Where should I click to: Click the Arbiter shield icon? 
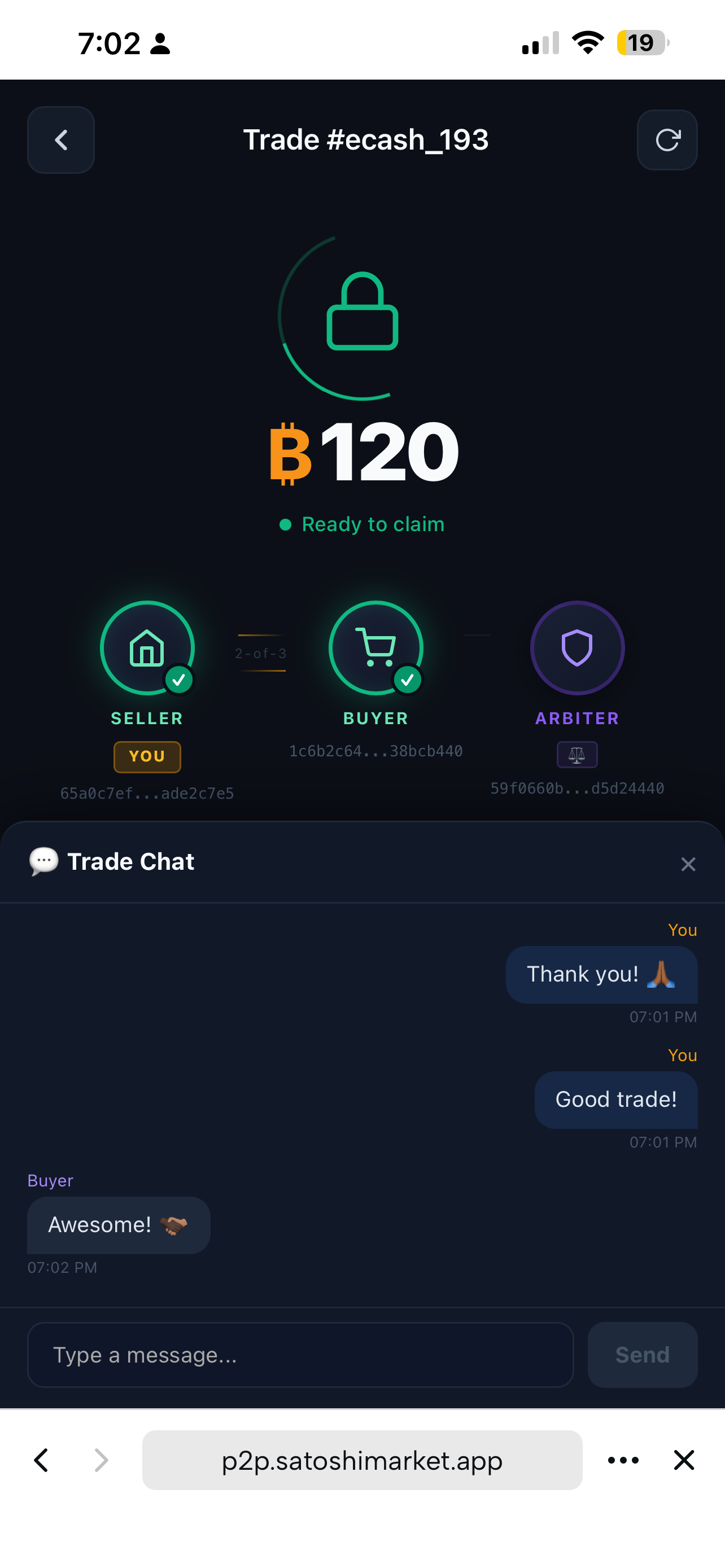[576, 647]
